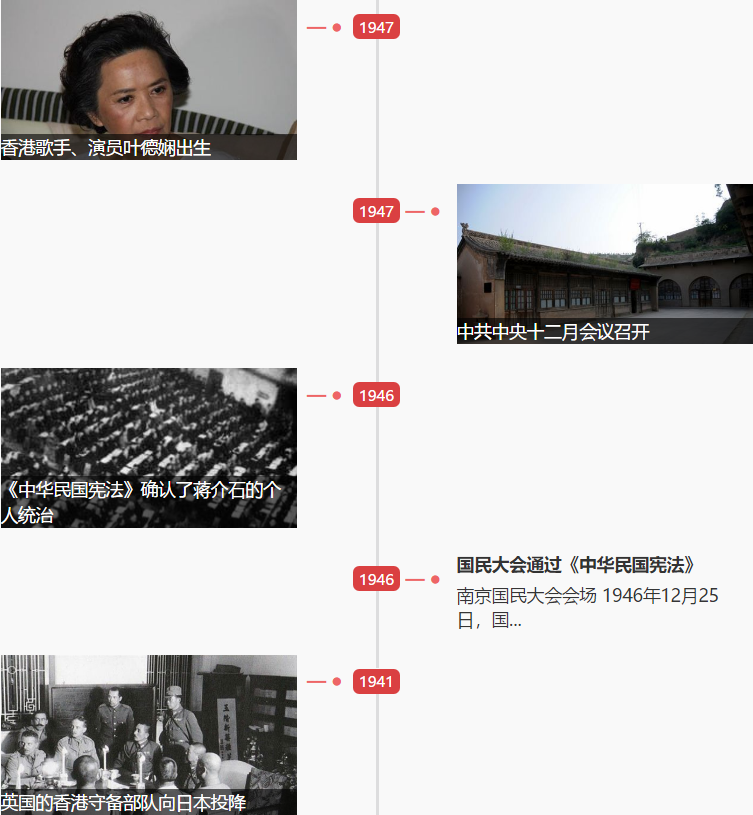Open the 叶德娴出生 event card
The height and width of the screenshot is (815, 753).
point(148,80)
